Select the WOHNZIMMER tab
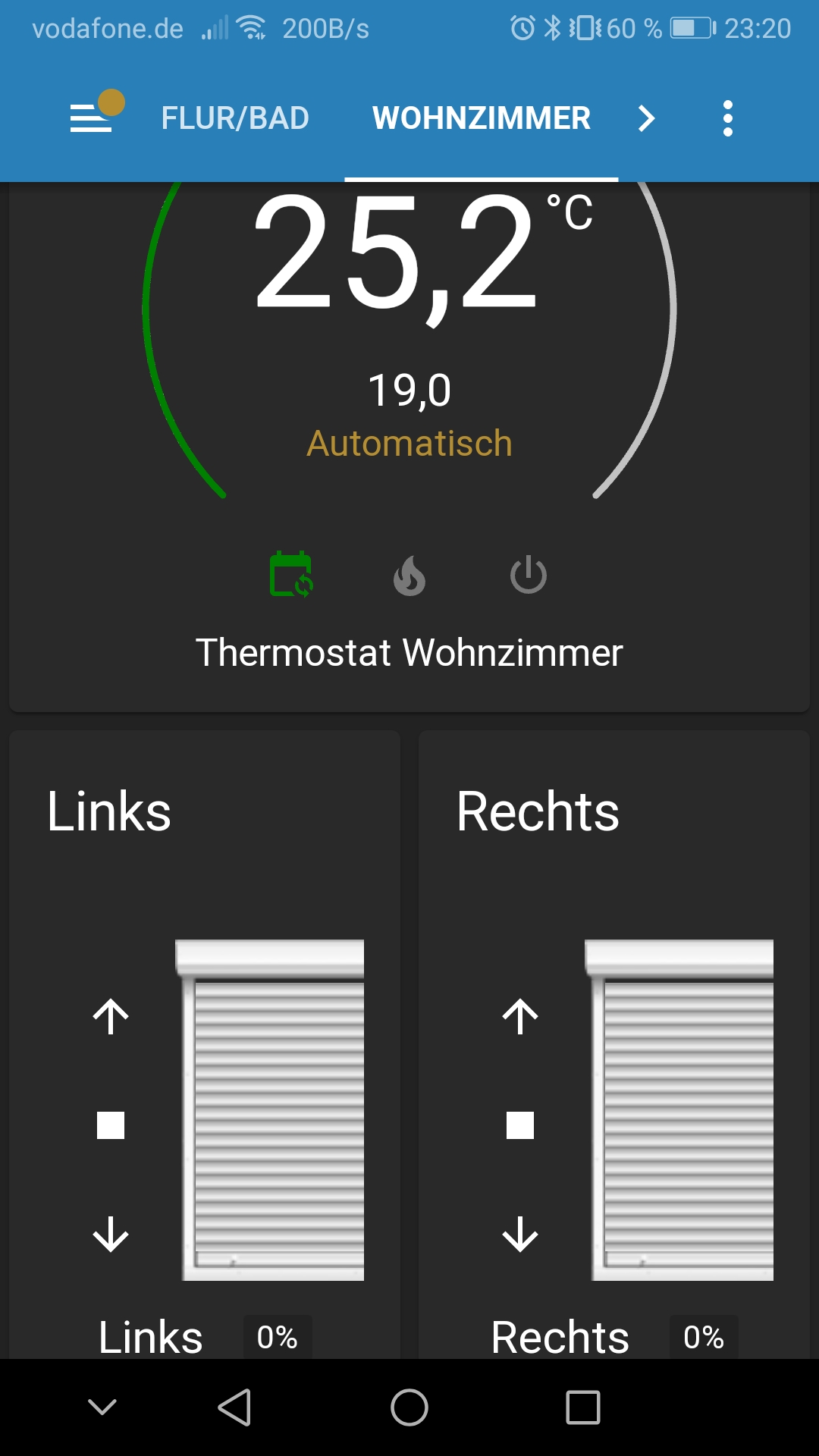 click(x=481, y=118)
